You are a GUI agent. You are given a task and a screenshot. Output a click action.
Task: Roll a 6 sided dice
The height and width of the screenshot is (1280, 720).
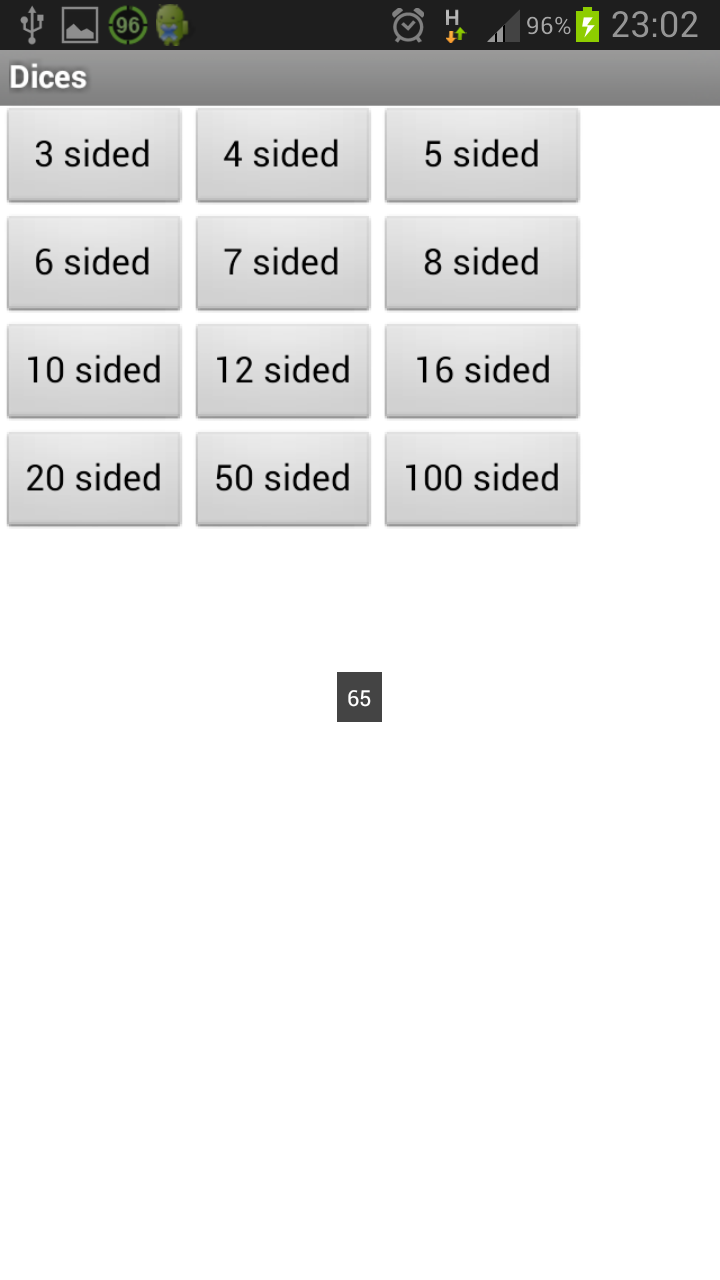pyautogui.click(x=94, y=263)
